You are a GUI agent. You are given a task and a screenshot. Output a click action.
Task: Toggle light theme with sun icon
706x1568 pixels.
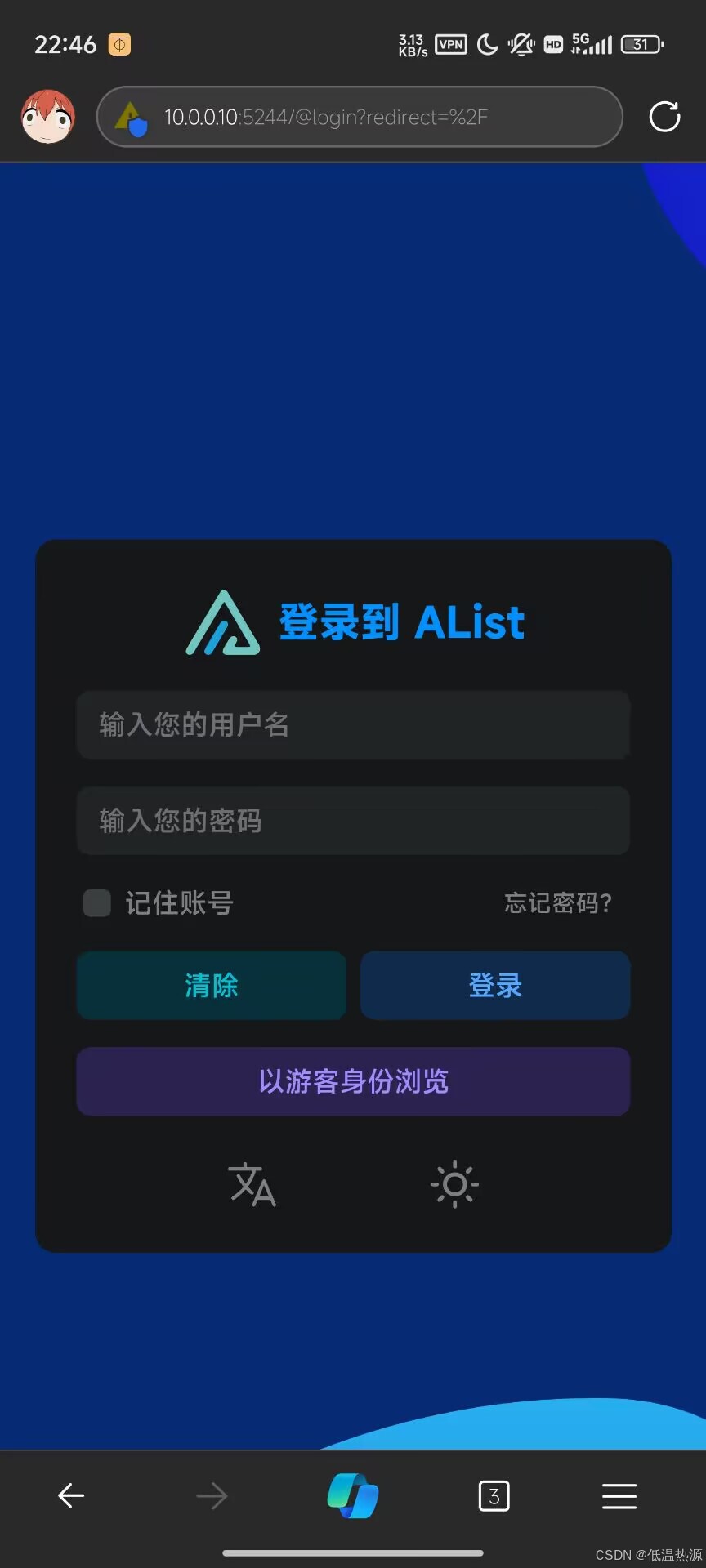click(454, 1185)
